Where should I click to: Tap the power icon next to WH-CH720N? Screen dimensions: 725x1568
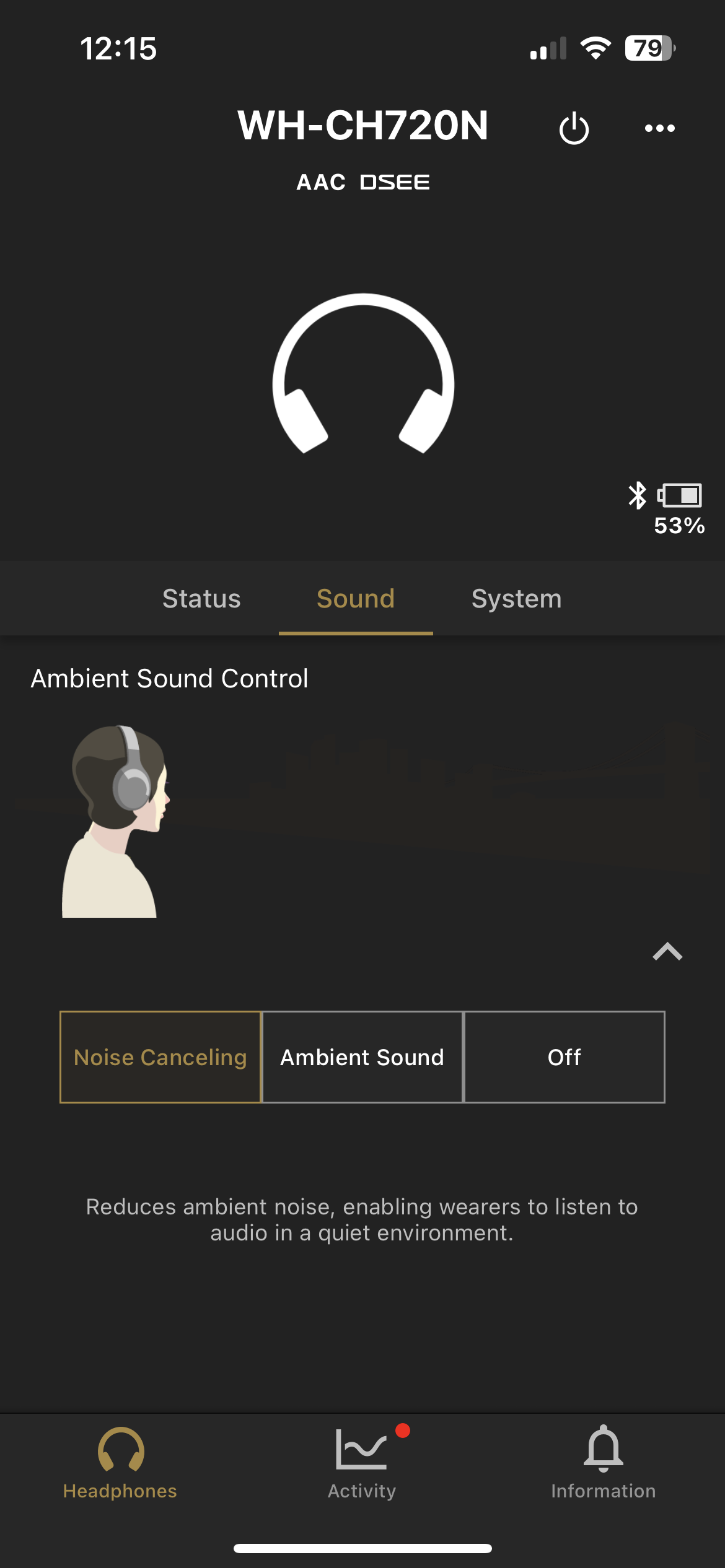coord(572,128)
